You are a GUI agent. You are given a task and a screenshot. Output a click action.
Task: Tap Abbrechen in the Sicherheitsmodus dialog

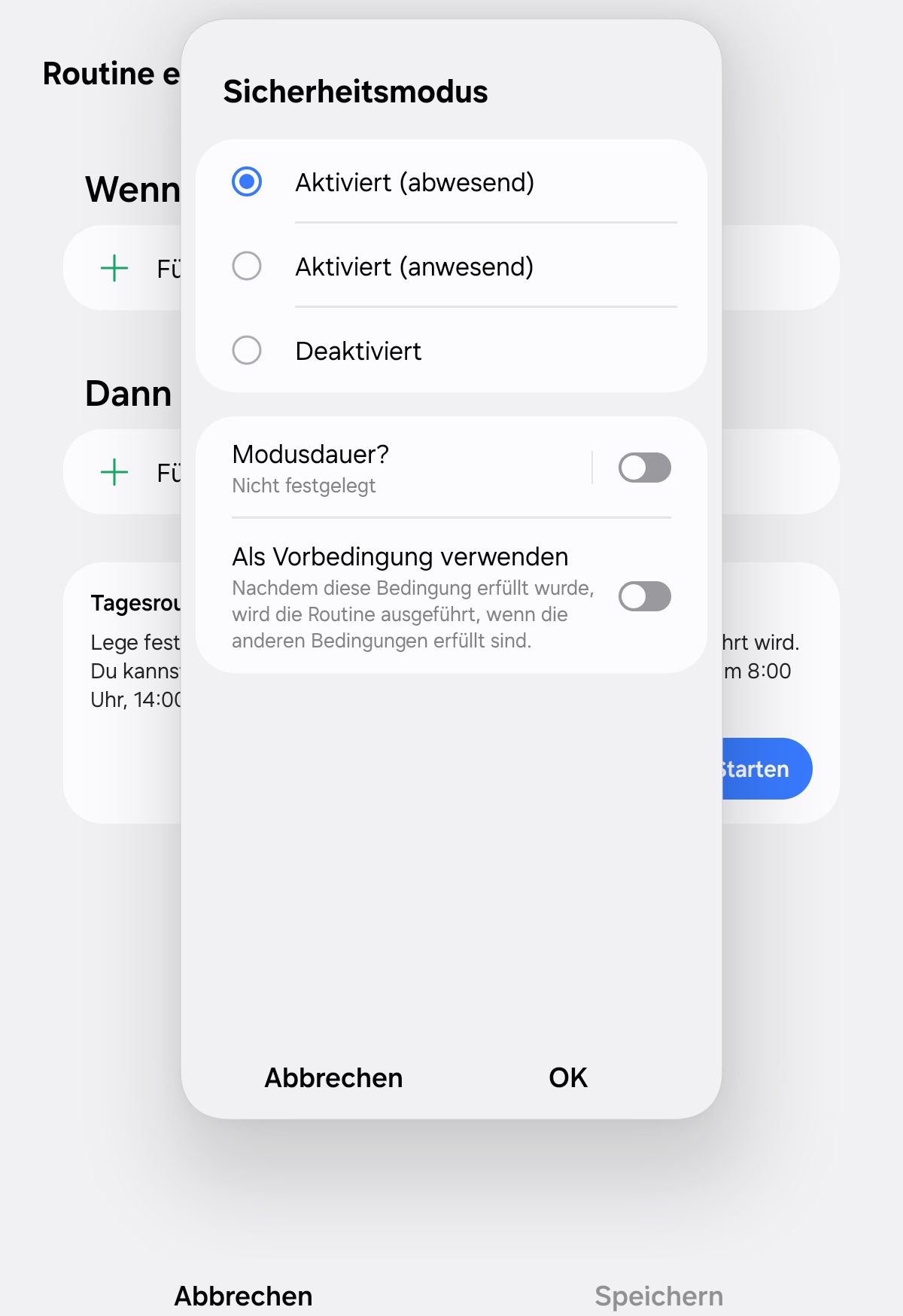[333, 1078]
